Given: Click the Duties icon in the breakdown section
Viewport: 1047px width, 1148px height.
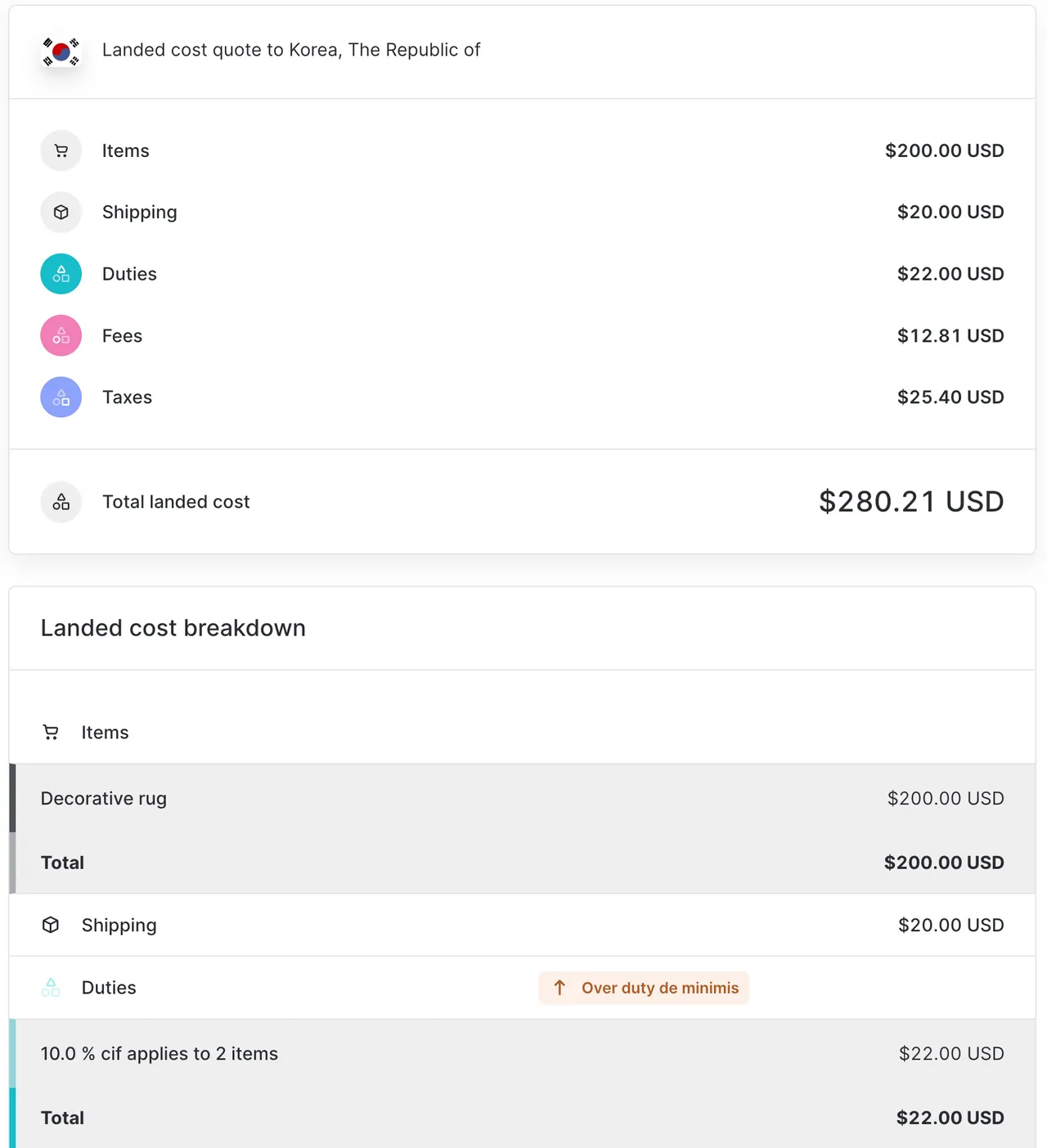Looking at the screenshot, I should (x=51, y=987).
